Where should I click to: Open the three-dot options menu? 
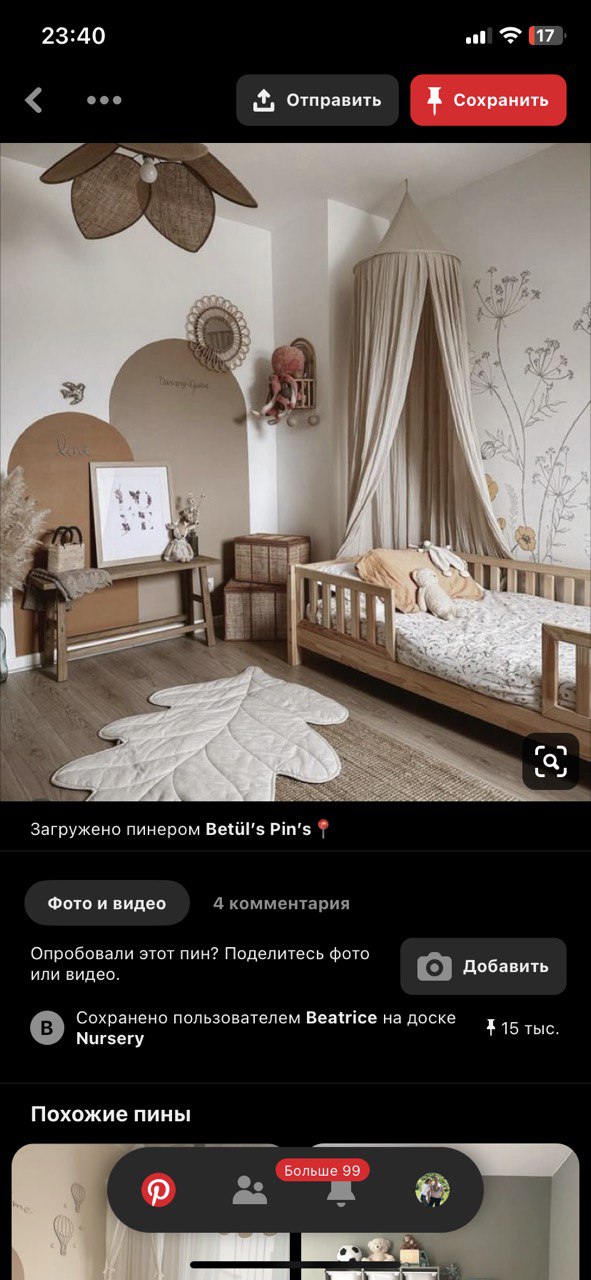(x=104, y=100)
